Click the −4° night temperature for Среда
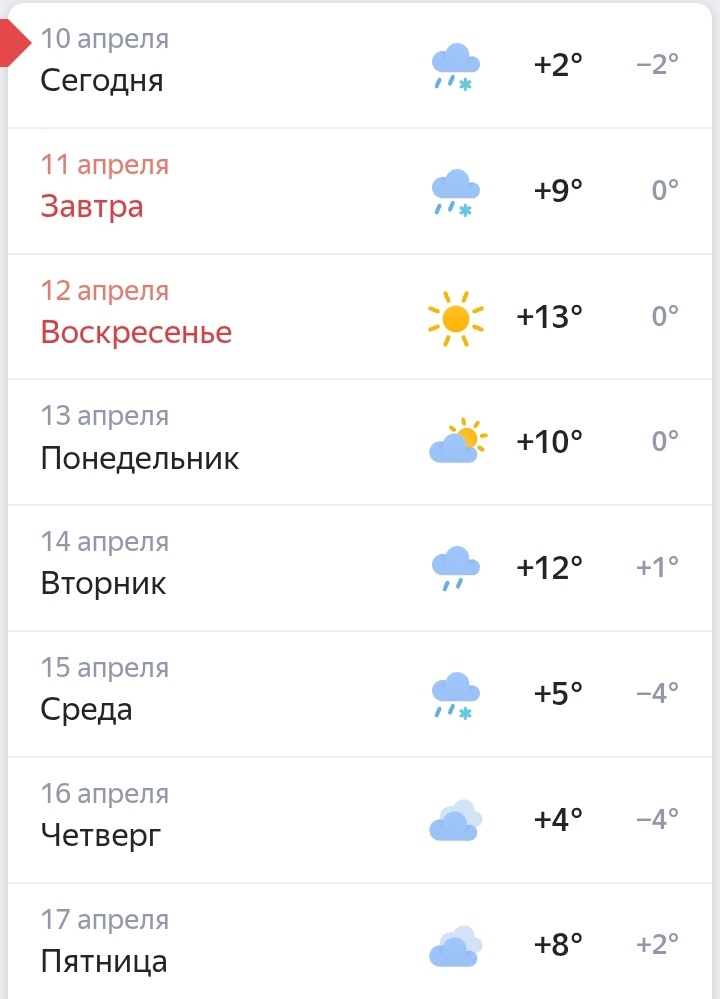 [x=655, y=692]
